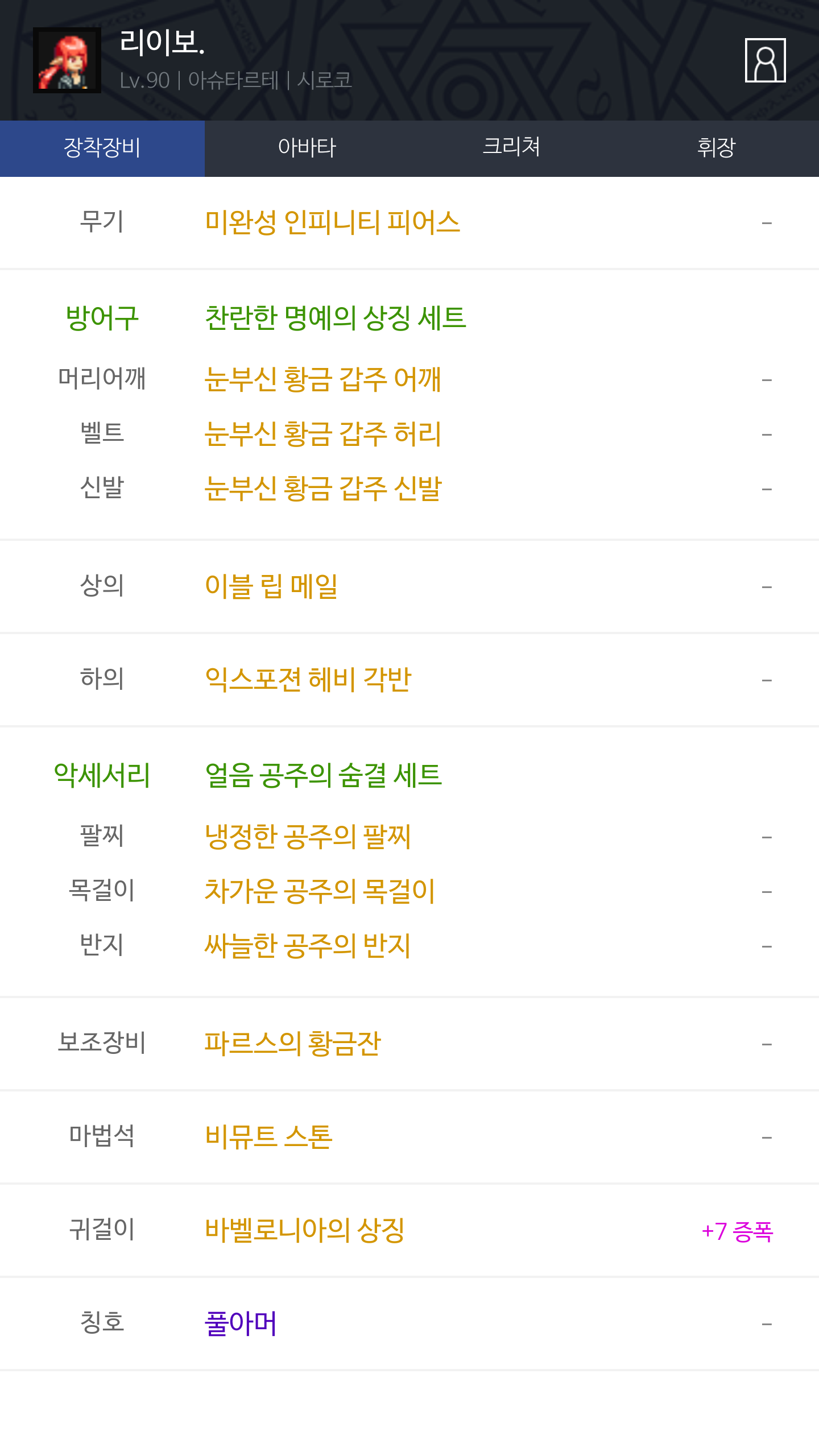Open the character profile icon

[765, 60]
